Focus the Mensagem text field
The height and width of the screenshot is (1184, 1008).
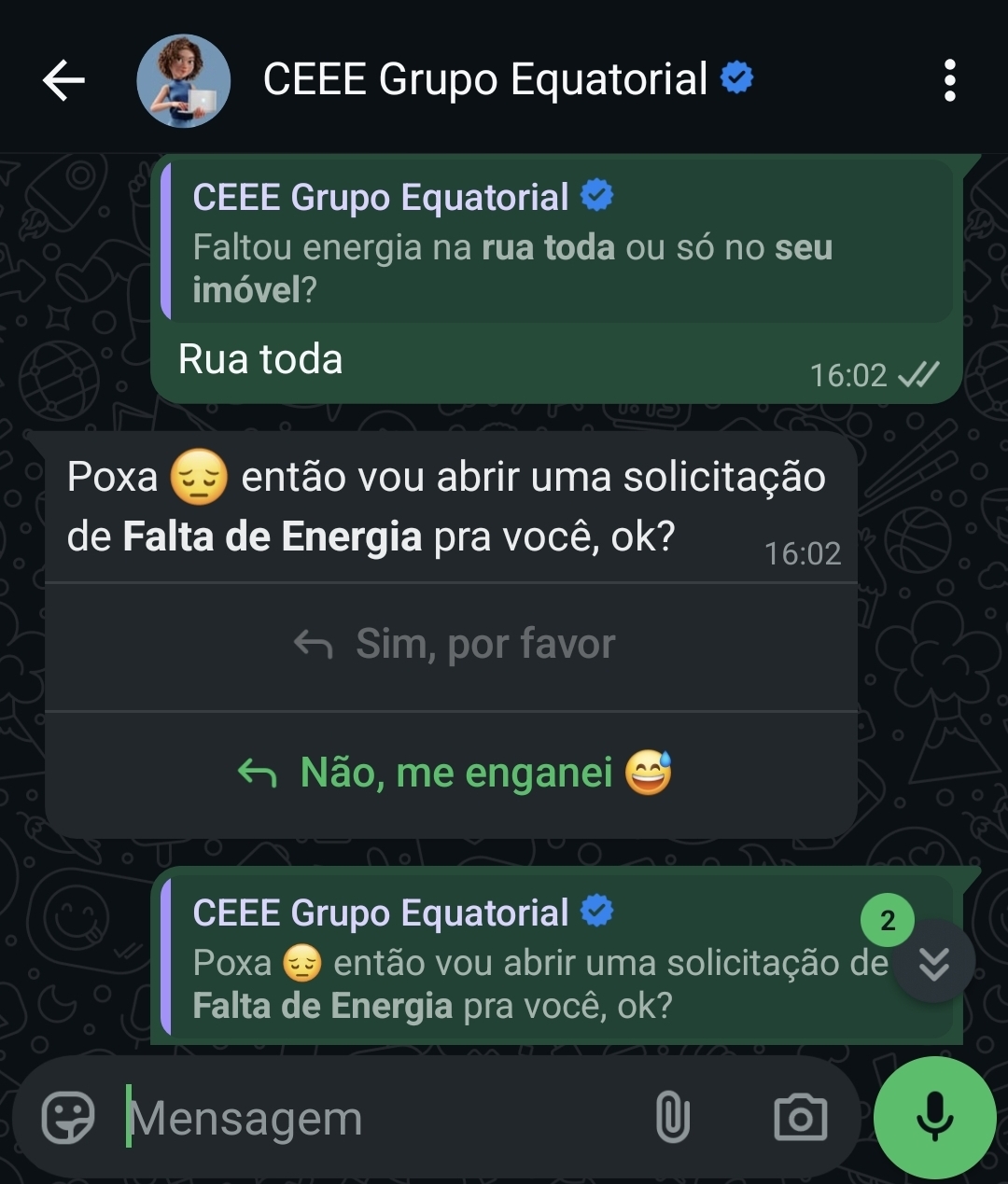[373, 1118]
